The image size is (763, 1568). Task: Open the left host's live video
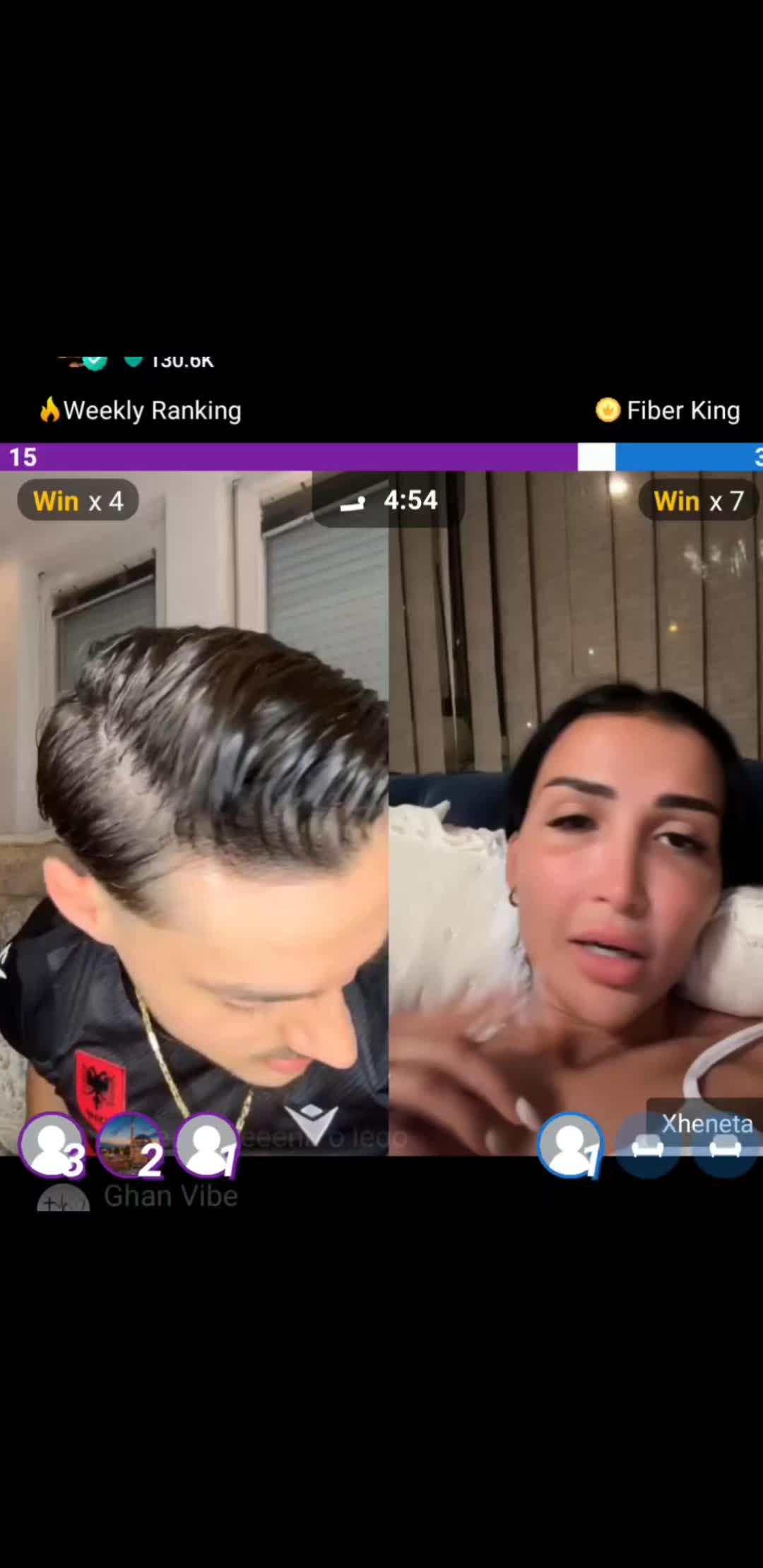click(194, 812)
